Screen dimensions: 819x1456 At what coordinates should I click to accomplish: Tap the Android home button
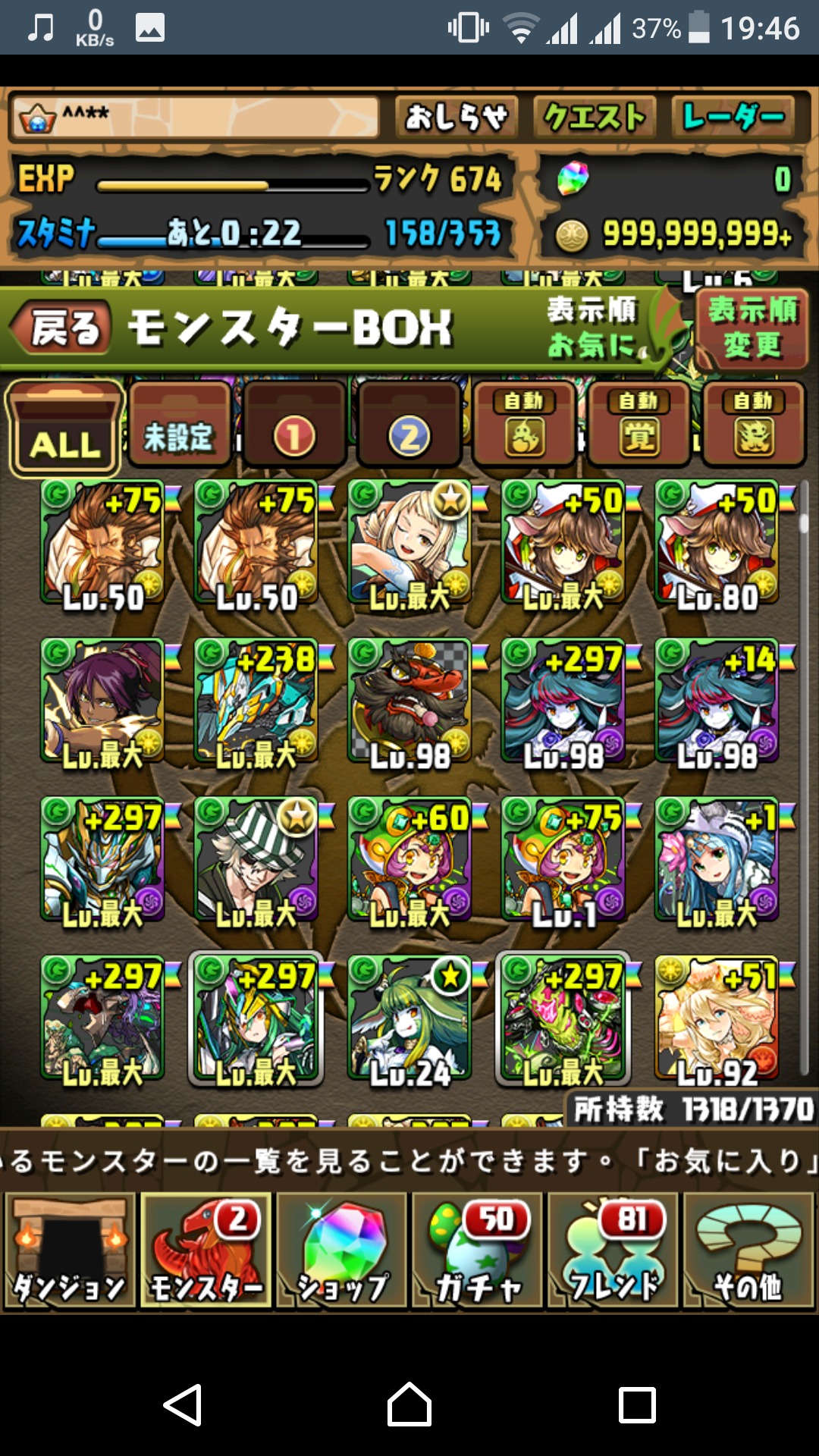pyautogui.click(x=409, y=1404)
